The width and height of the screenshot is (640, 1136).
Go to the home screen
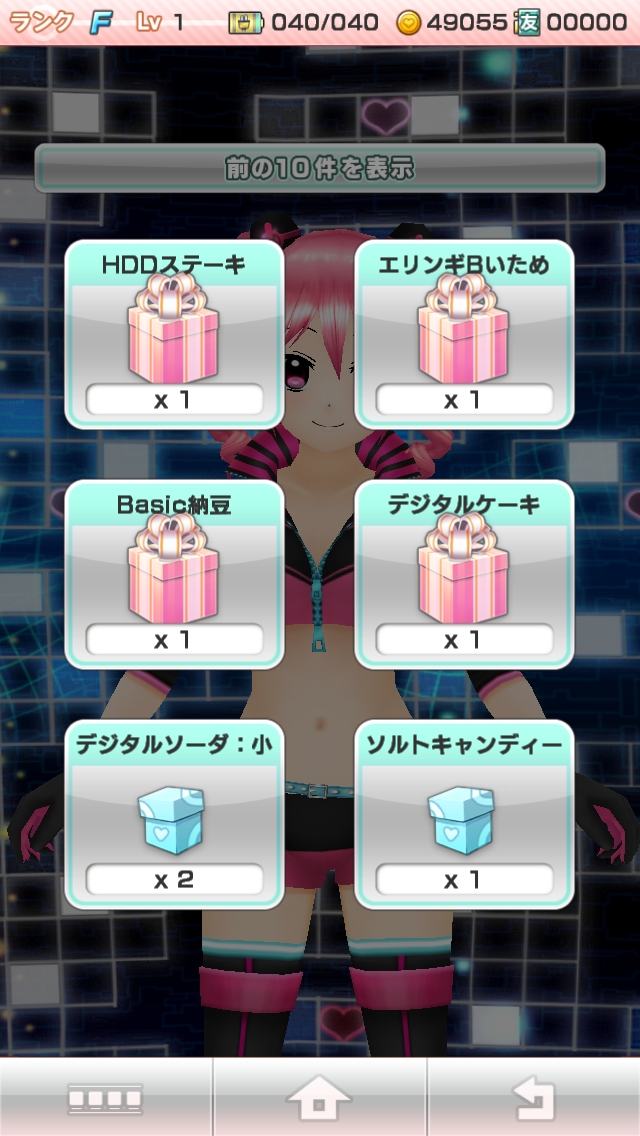tap(319, 1098)
